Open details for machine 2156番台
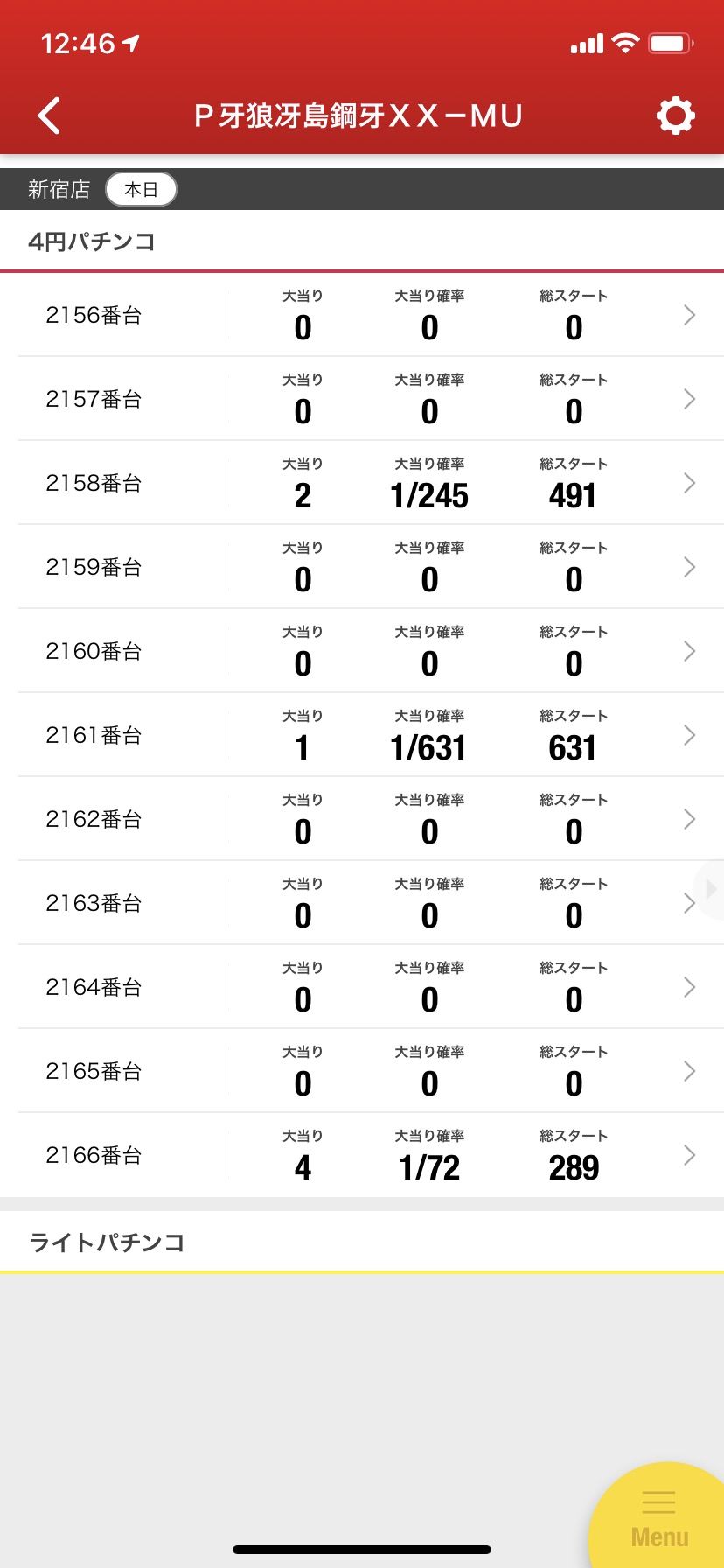 click(362, 315)
